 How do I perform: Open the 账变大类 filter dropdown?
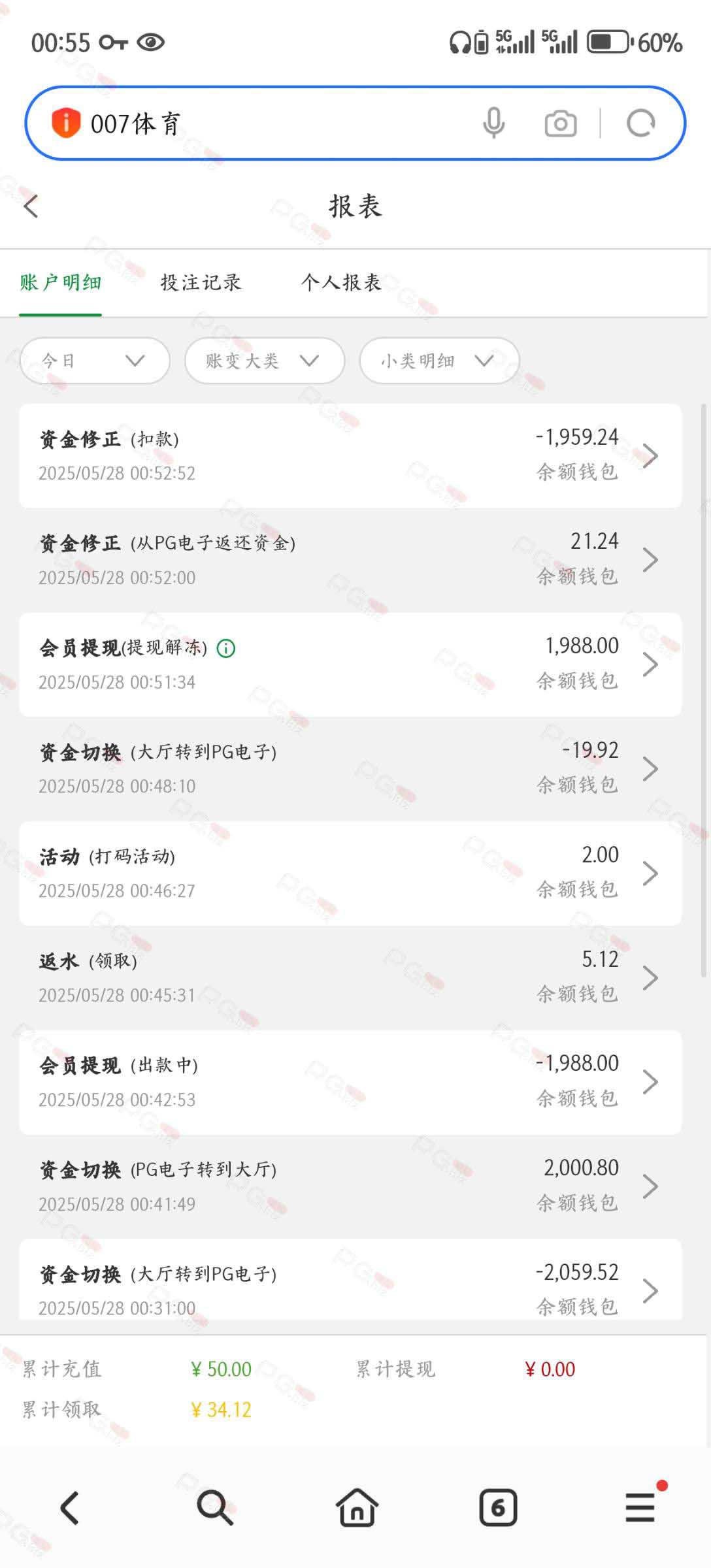265,361
